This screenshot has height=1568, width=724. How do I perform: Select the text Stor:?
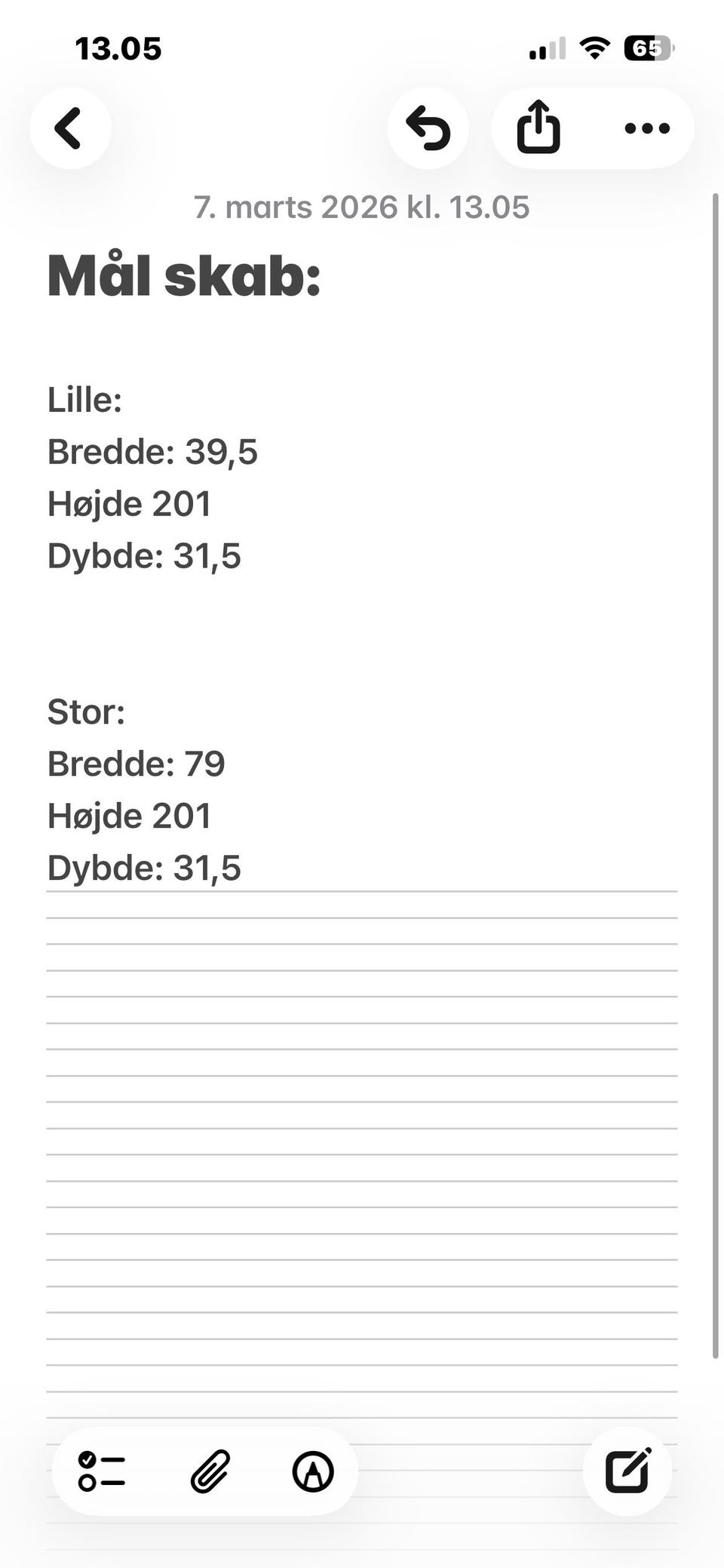[87, 712]
